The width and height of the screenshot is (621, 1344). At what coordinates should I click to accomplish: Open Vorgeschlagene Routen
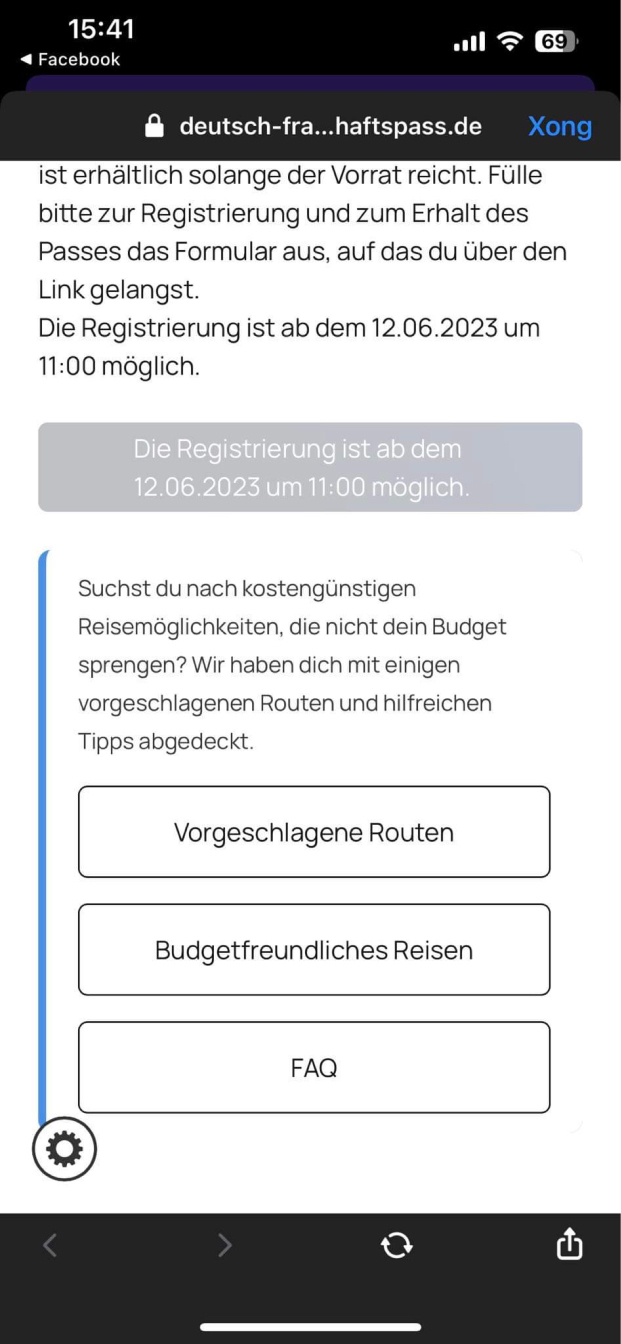[314, 832]
